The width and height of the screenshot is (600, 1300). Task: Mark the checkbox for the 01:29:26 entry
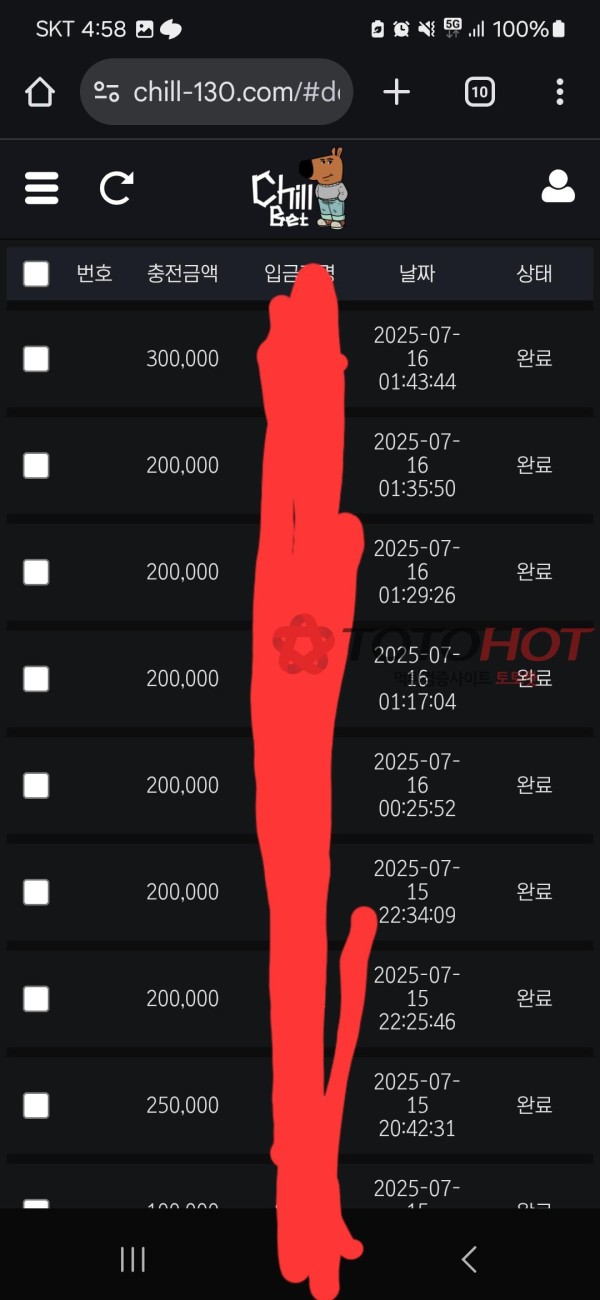coord(36,572)
